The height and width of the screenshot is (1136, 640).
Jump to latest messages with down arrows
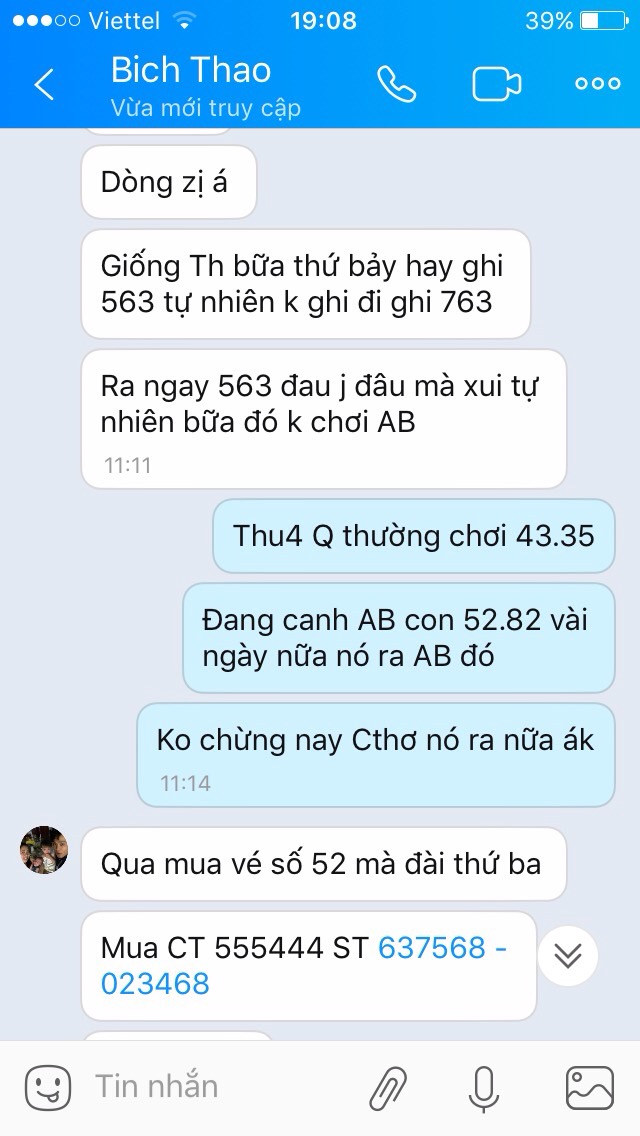[x=568, y=956]
